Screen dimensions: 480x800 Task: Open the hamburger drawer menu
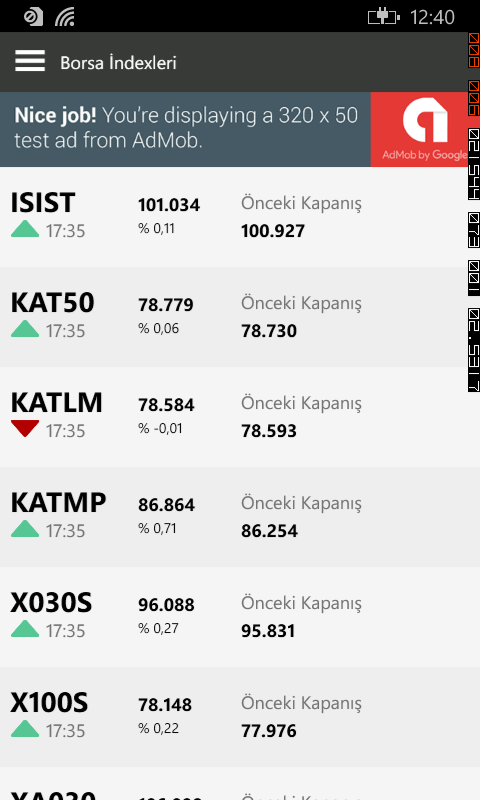tap(30, 61)
